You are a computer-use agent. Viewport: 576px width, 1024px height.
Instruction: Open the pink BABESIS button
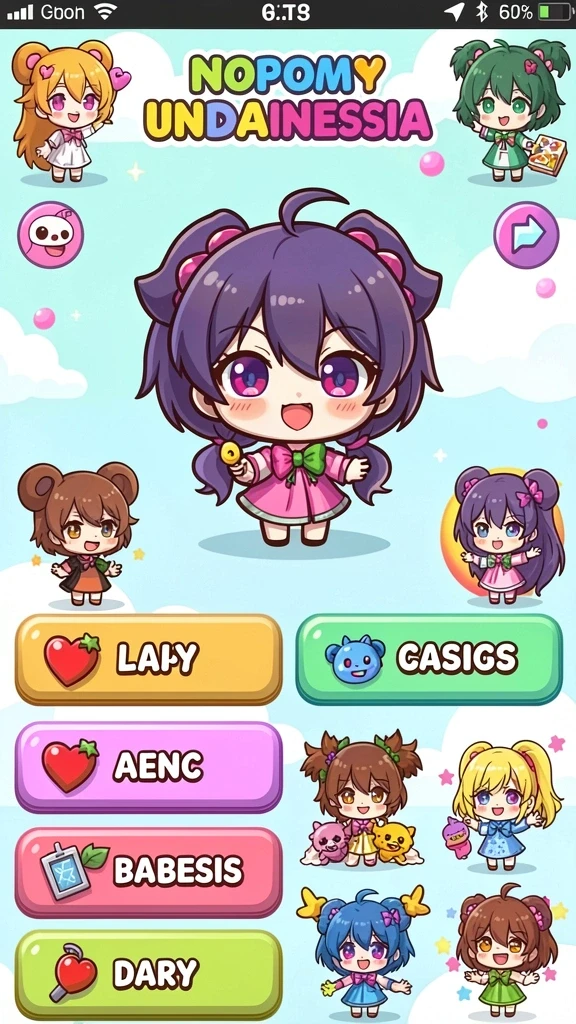pos(149,872)
